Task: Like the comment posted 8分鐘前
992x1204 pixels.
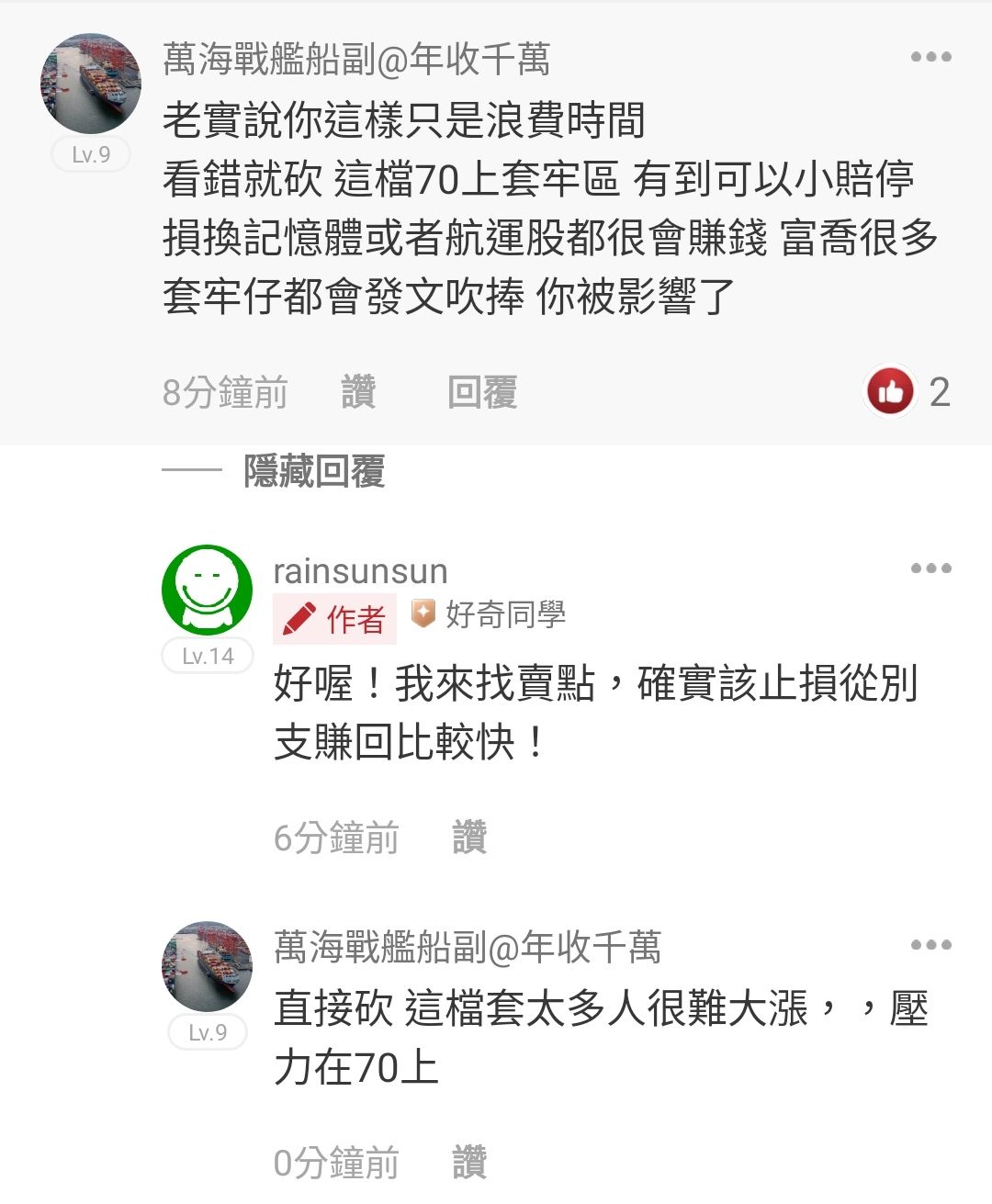Action: coord(358,392)
